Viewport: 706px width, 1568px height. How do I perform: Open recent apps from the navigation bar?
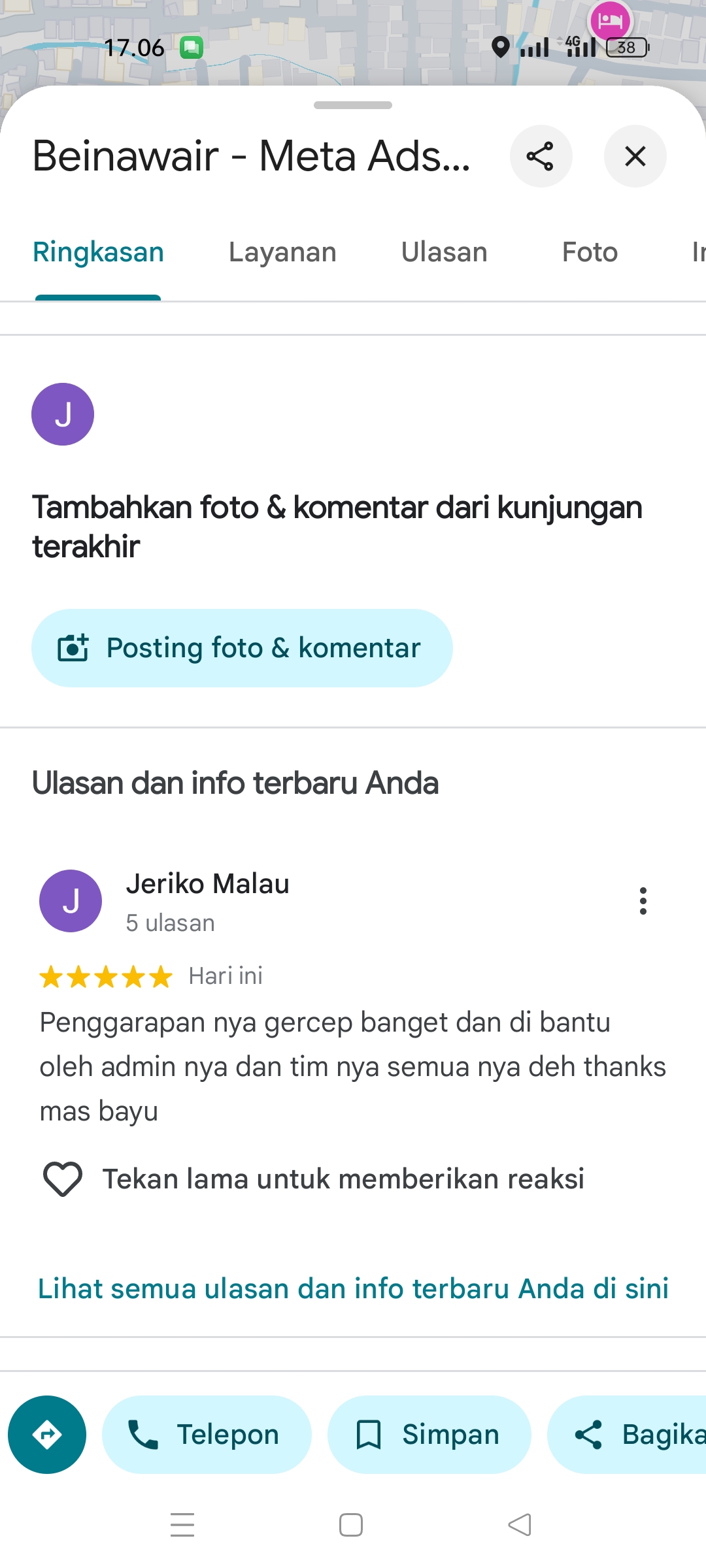tap(182, 1525)
